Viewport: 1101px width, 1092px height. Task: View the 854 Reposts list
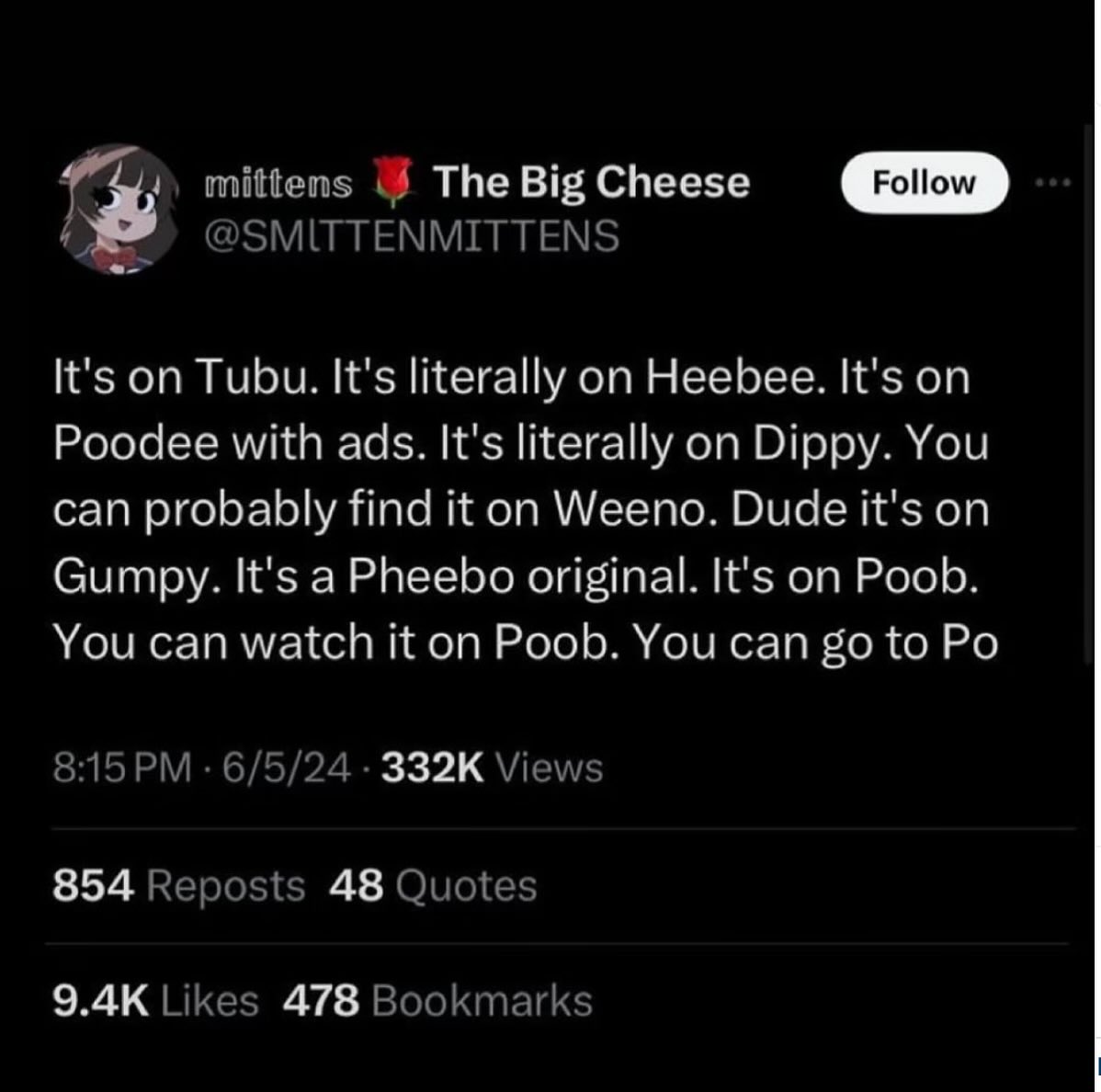tap(178, 885)
